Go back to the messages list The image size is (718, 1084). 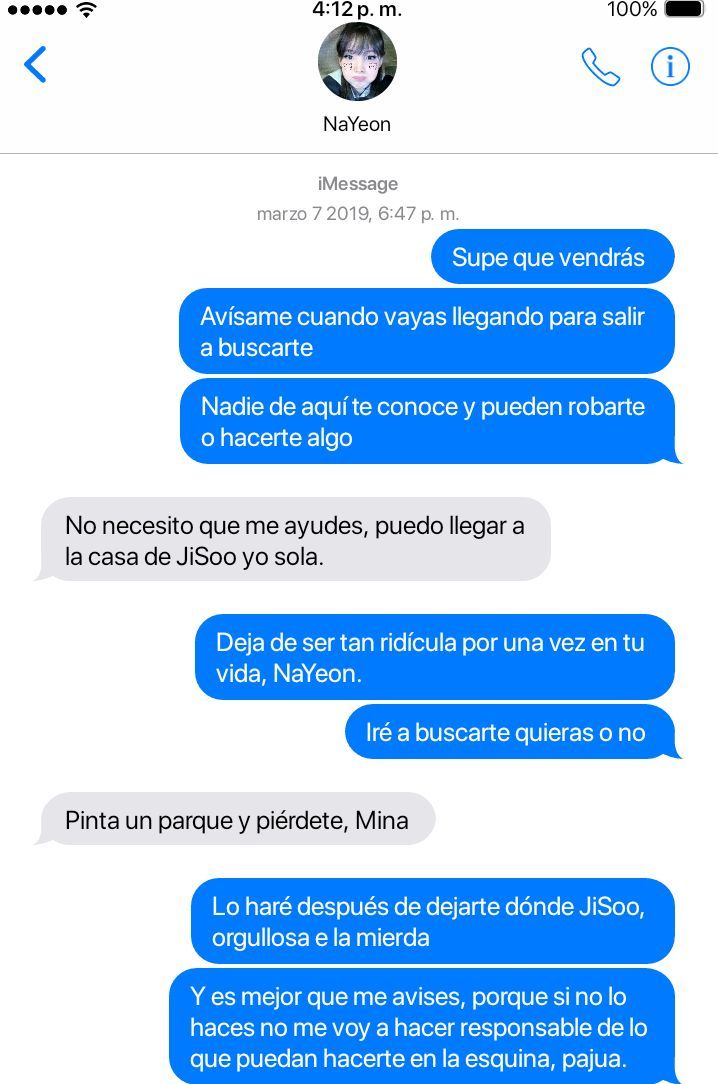[x=35, y=65]
